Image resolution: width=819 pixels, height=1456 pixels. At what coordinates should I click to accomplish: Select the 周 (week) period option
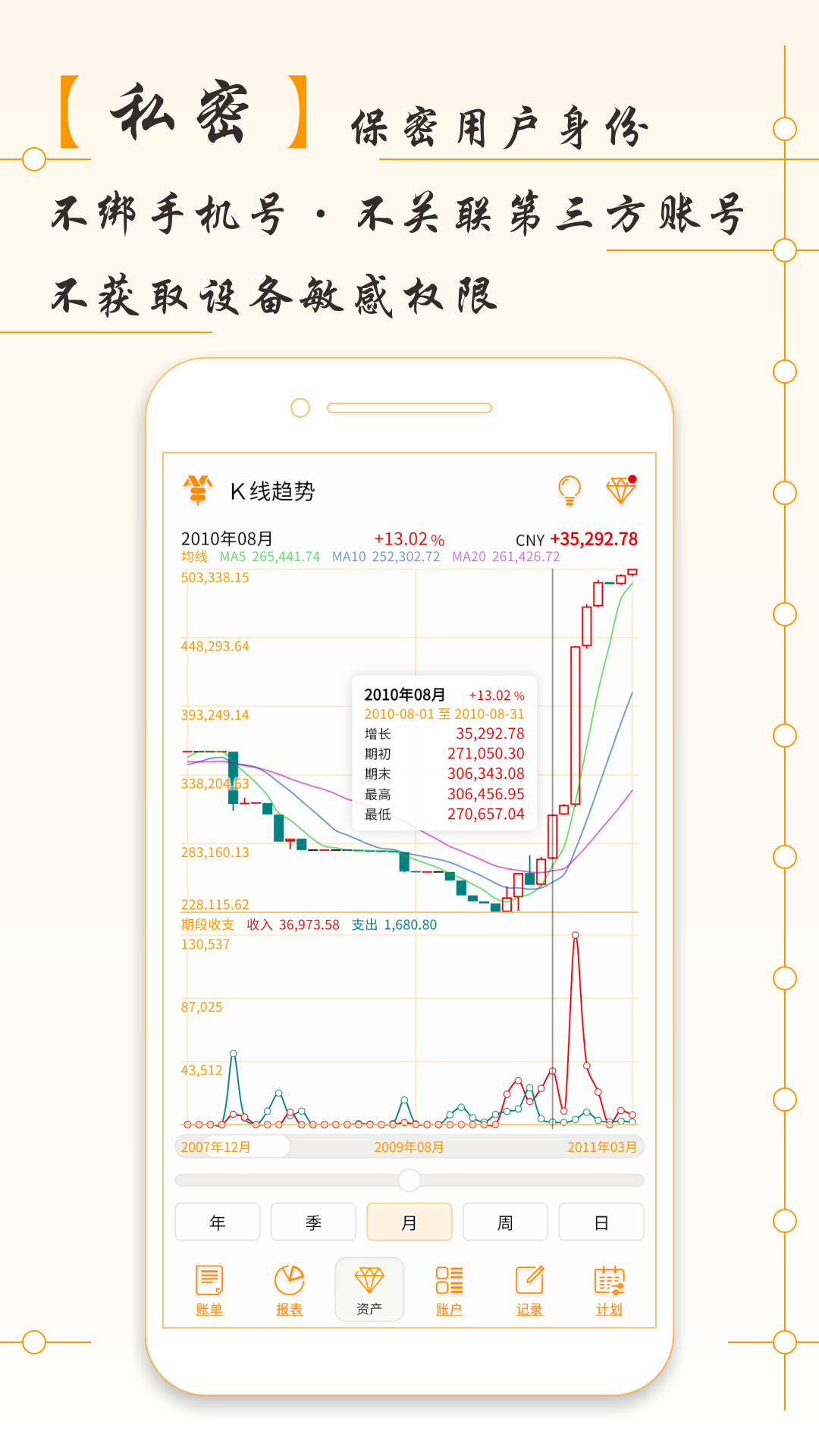coord(505,1222)
